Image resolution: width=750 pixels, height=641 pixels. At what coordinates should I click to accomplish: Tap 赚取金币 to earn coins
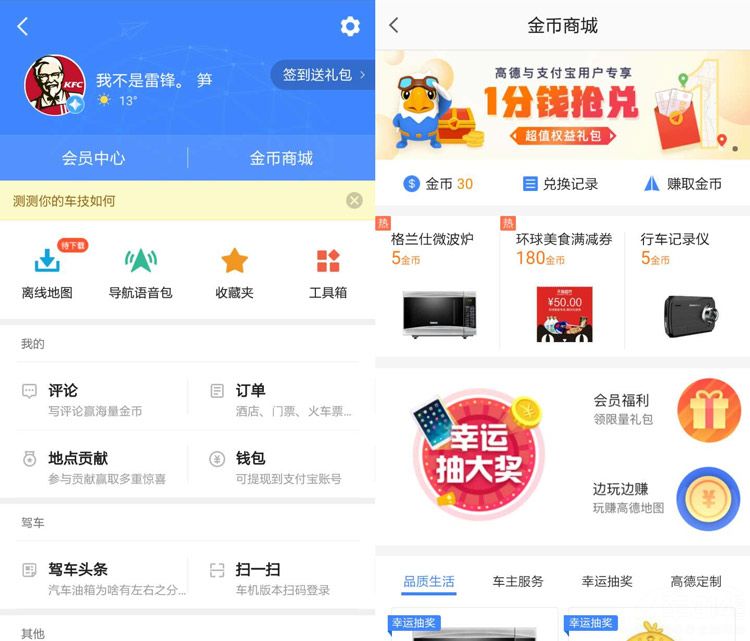(683, 184)
